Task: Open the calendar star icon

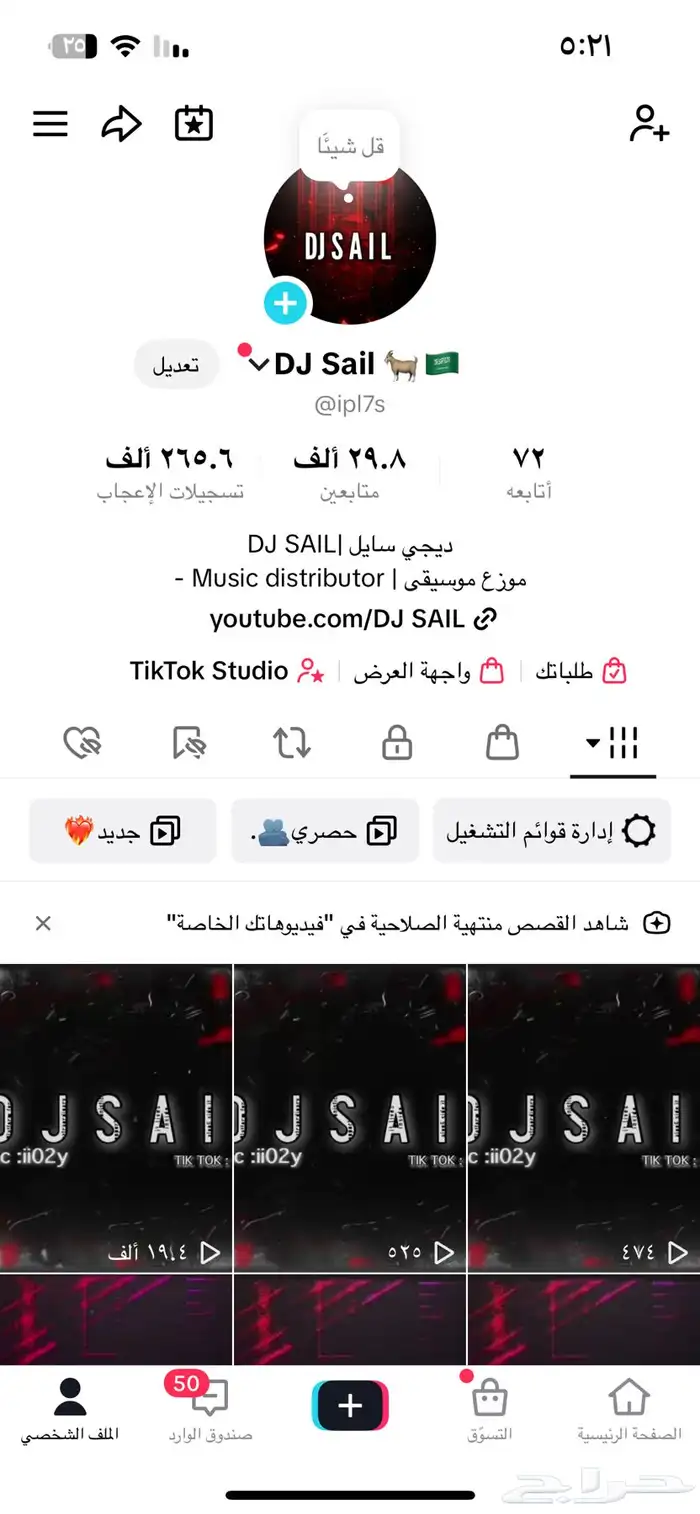Action: (x=194, y=124)
